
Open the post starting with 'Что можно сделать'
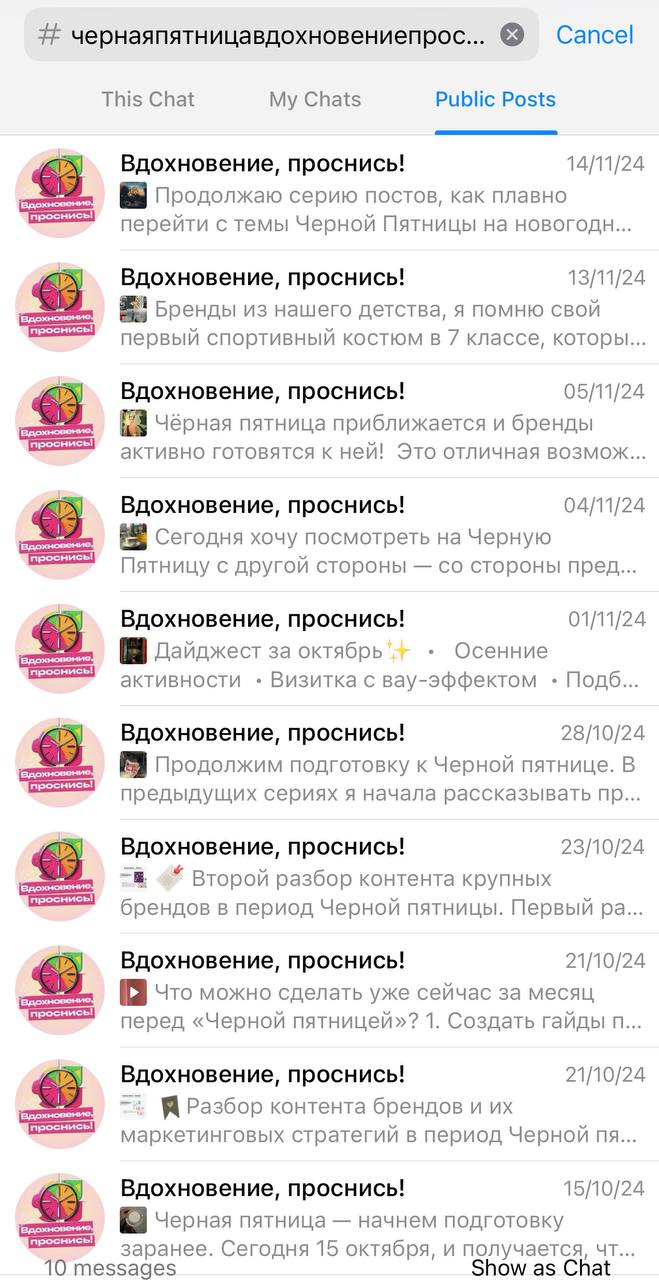(380, 991)
